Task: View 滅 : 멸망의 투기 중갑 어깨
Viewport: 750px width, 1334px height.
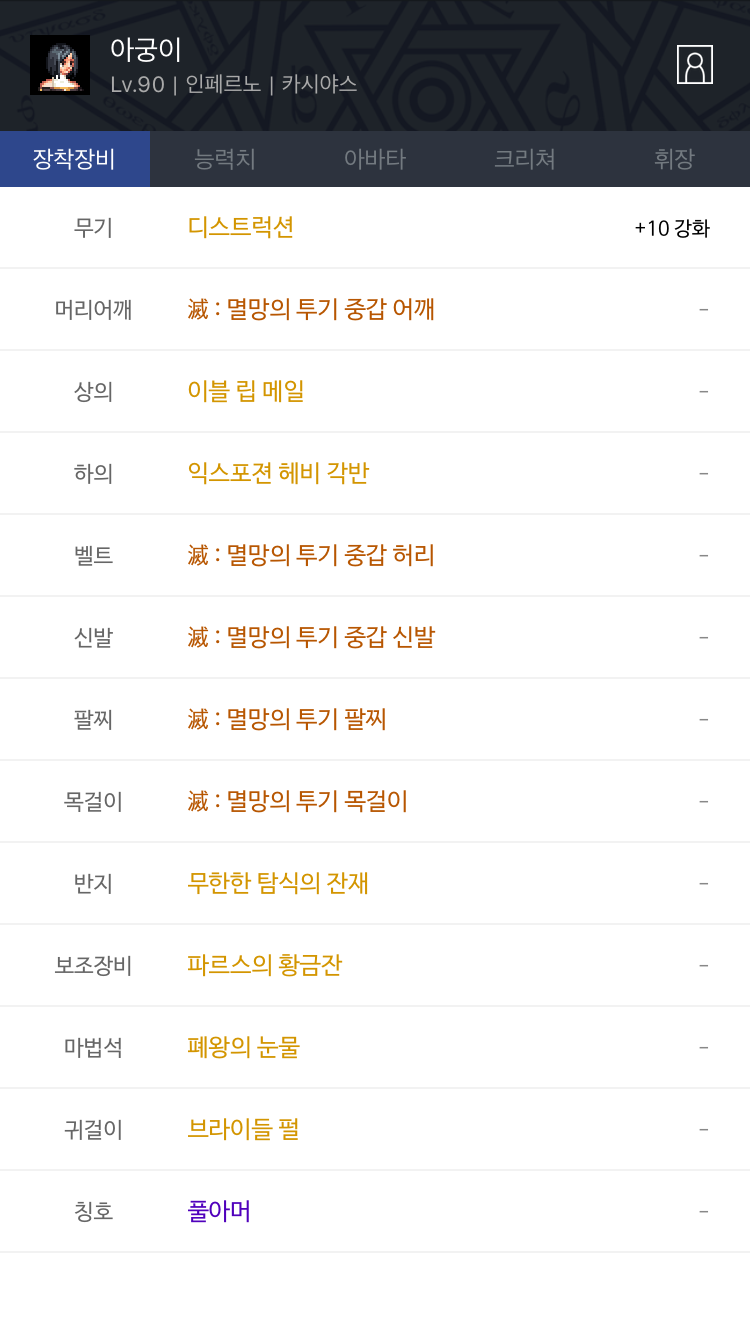Action: [x=311, y=309]
